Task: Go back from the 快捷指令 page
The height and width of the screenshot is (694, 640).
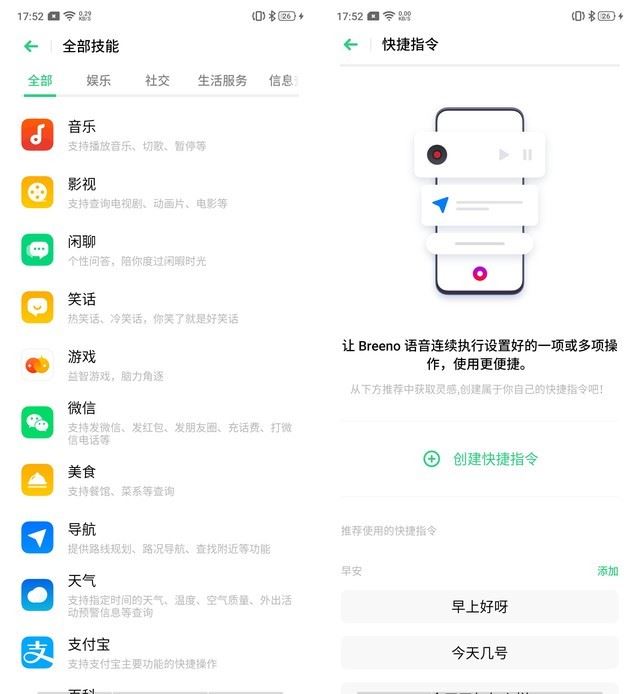Action: 350,45
